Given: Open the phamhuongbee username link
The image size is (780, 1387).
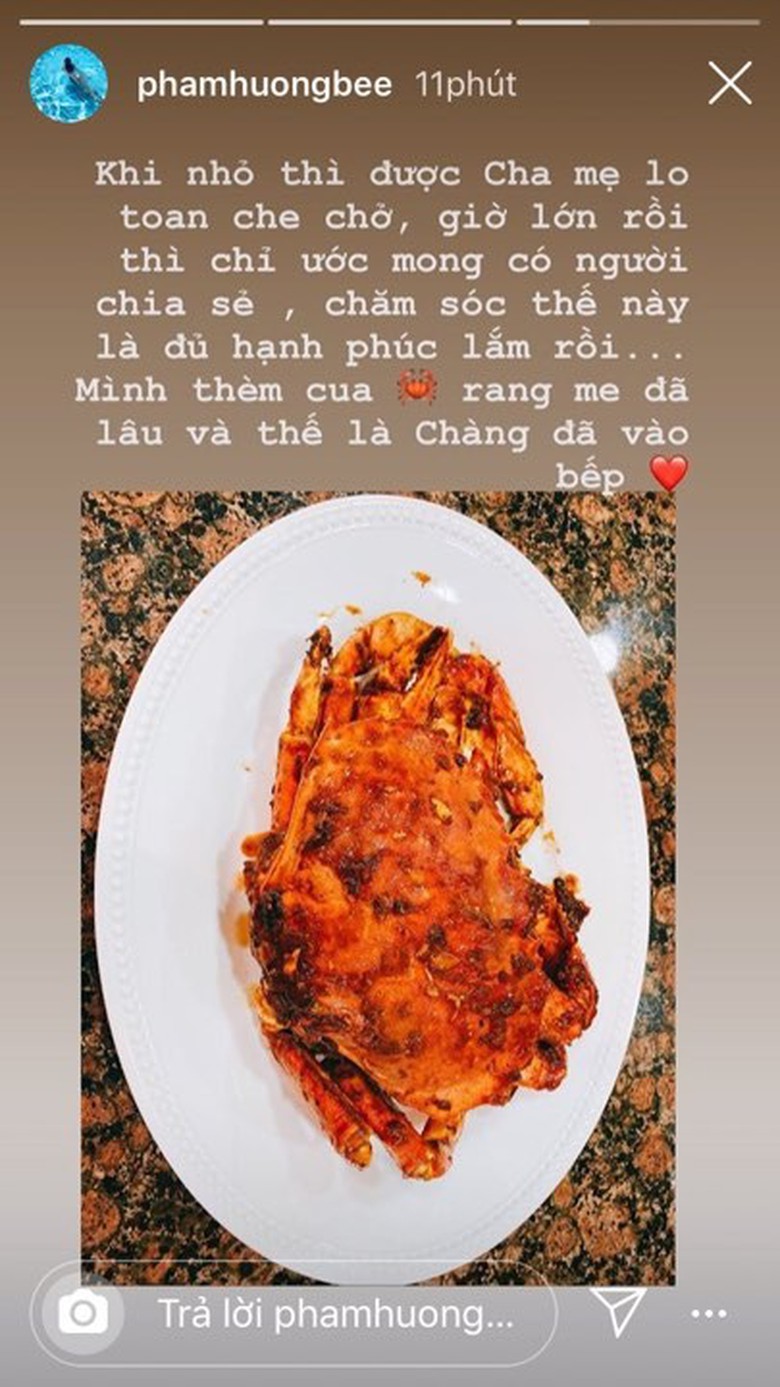Looking at the screenshot, I should point(264,85).
